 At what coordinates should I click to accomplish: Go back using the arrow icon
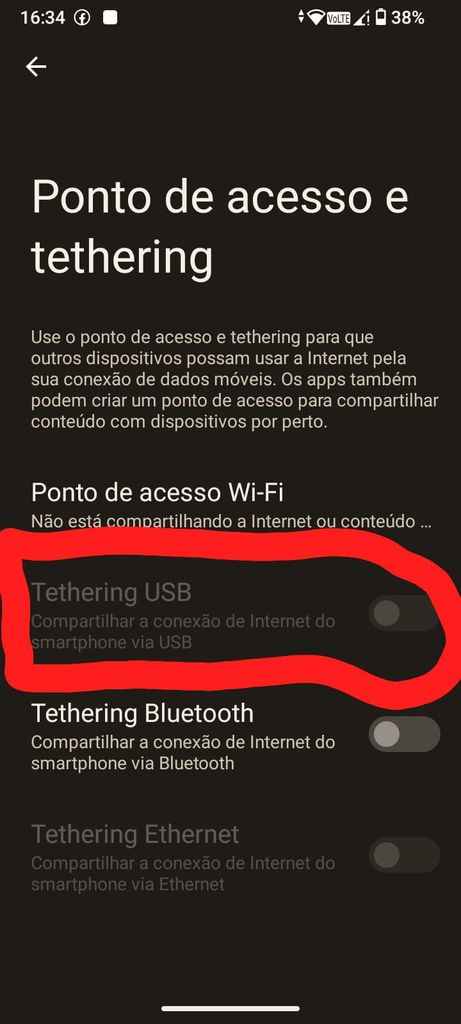(36, 67)
